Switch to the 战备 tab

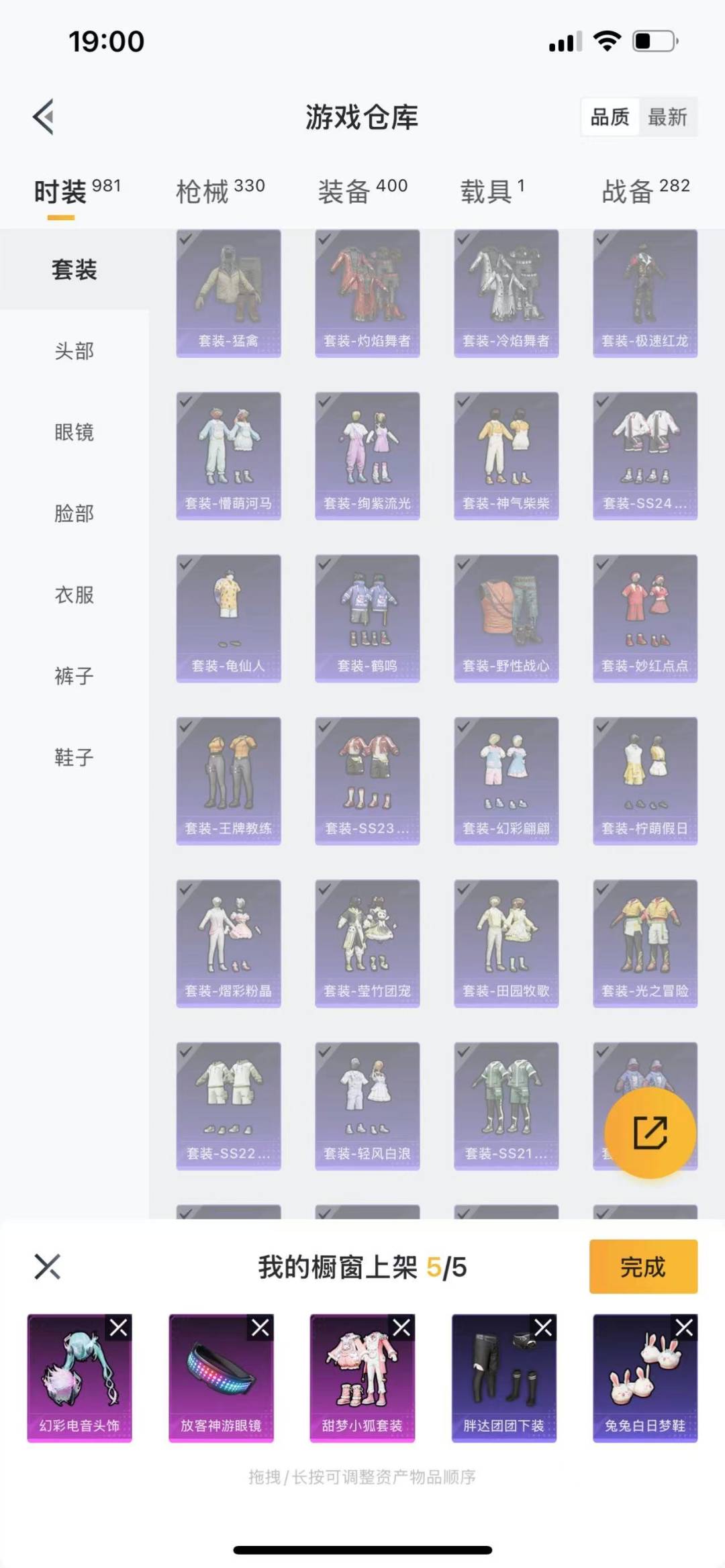(645, 191)
